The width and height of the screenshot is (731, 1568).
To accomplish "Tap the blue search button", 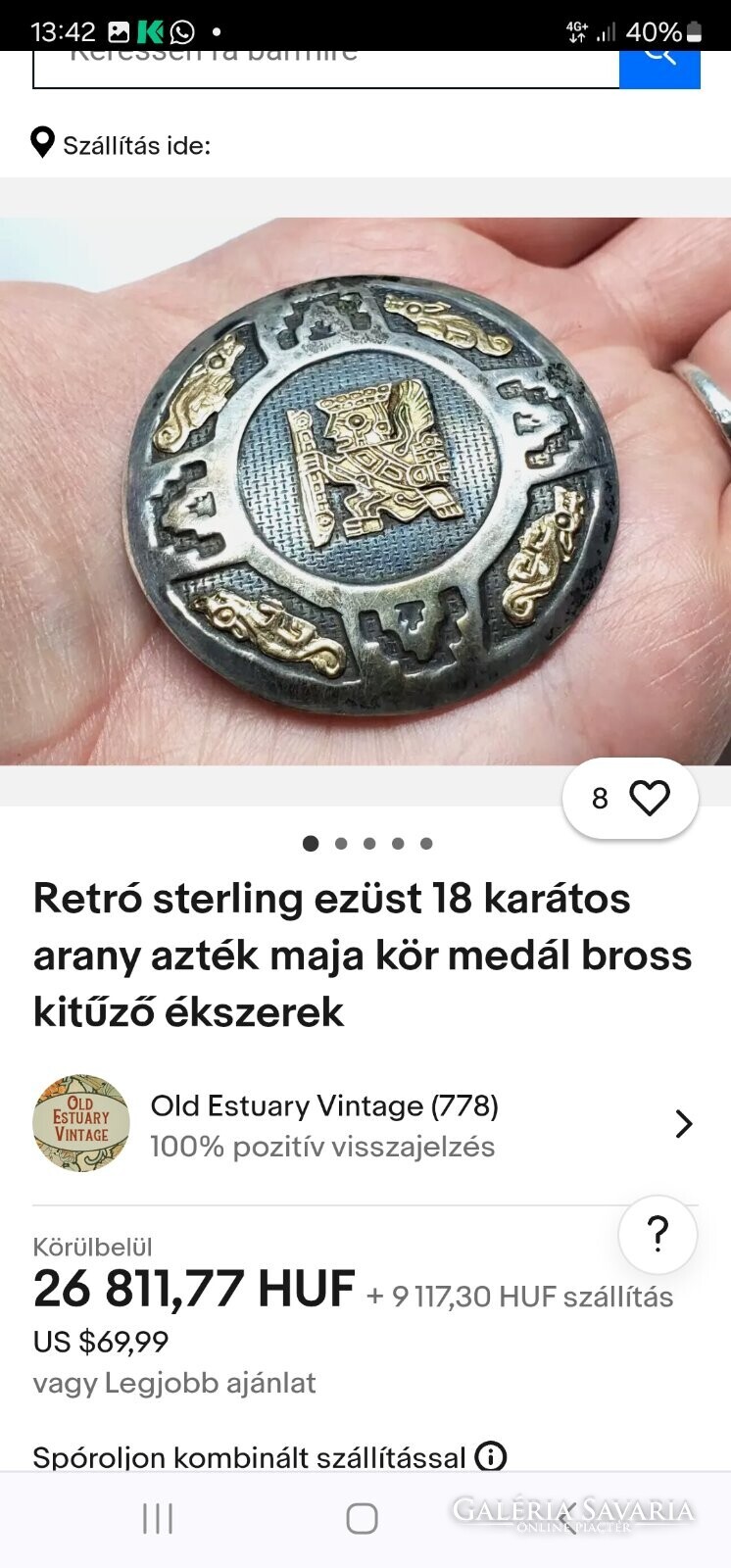I will tap(659, 69).
